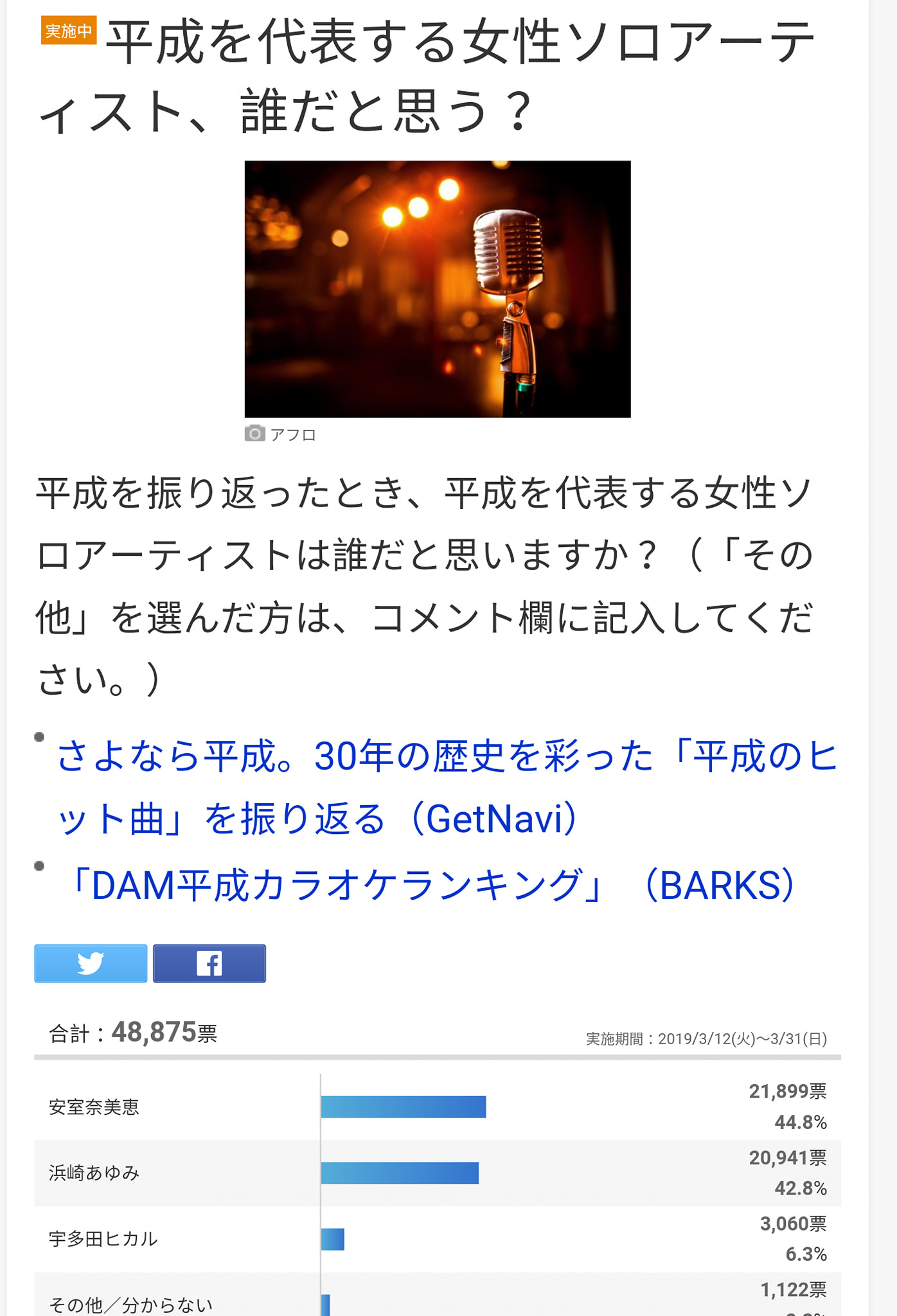Open the GetNavi link about Heisei hit songs
Screen dimensions: 897x1316
447,787
